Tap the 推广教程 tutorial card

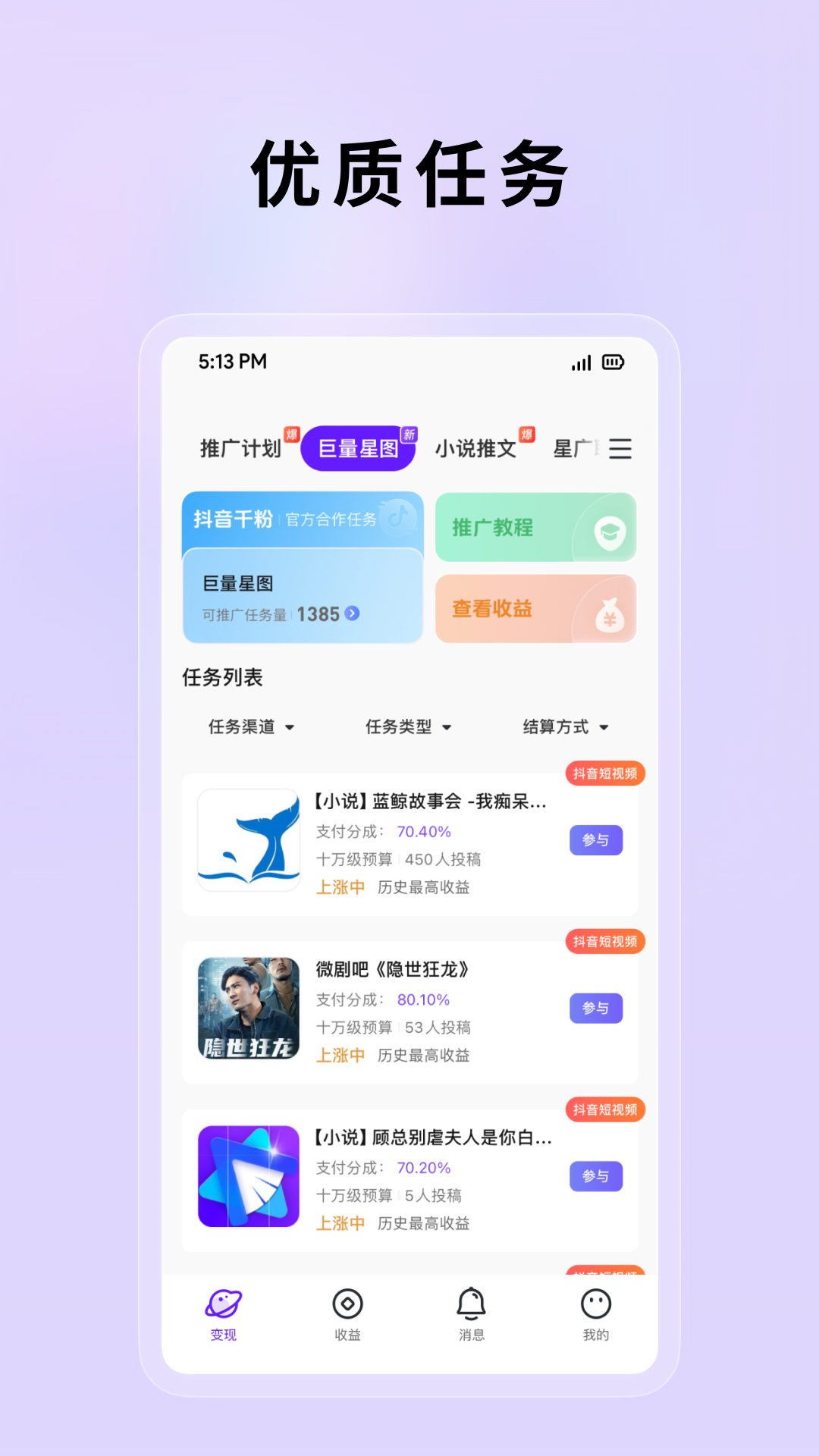point(535,528)
